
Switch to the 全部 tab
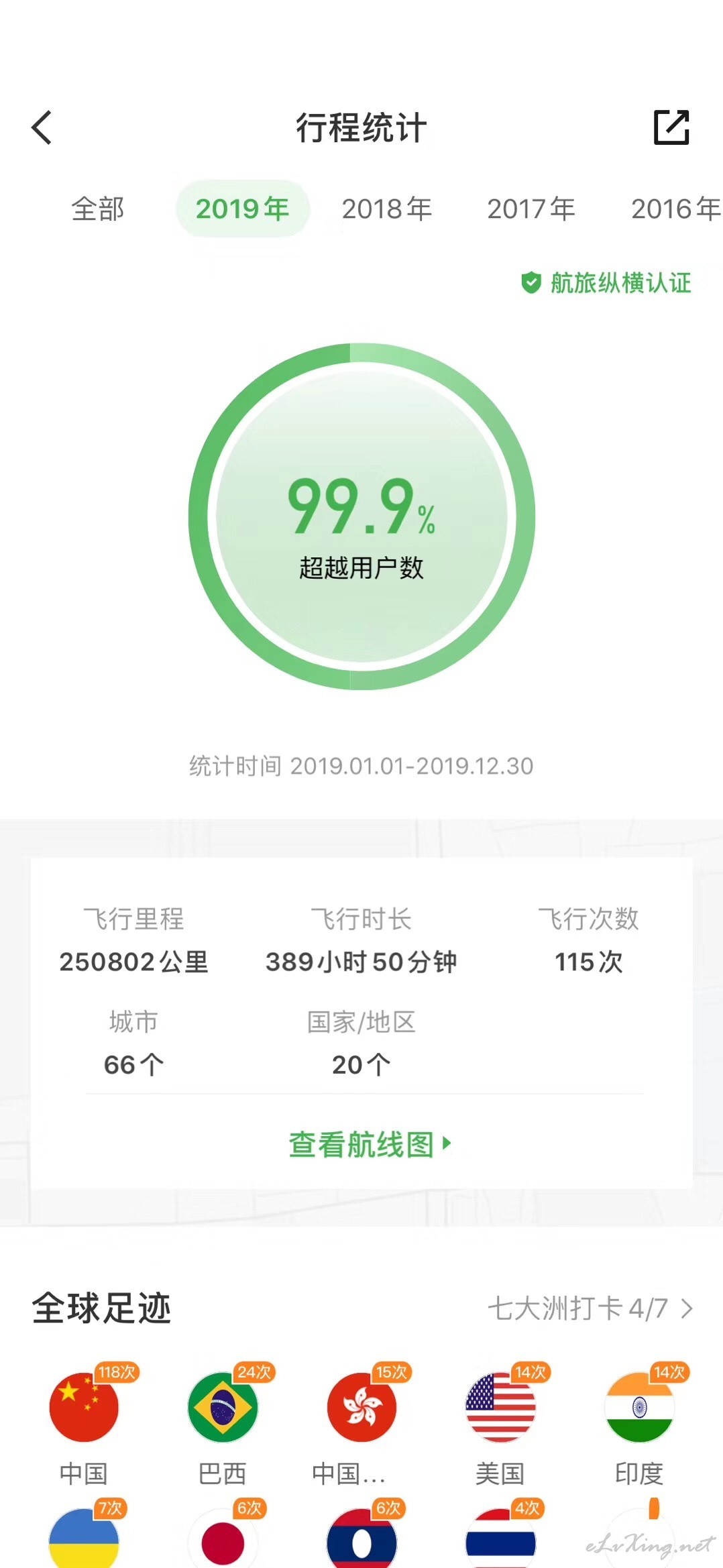tap(98, 209)
